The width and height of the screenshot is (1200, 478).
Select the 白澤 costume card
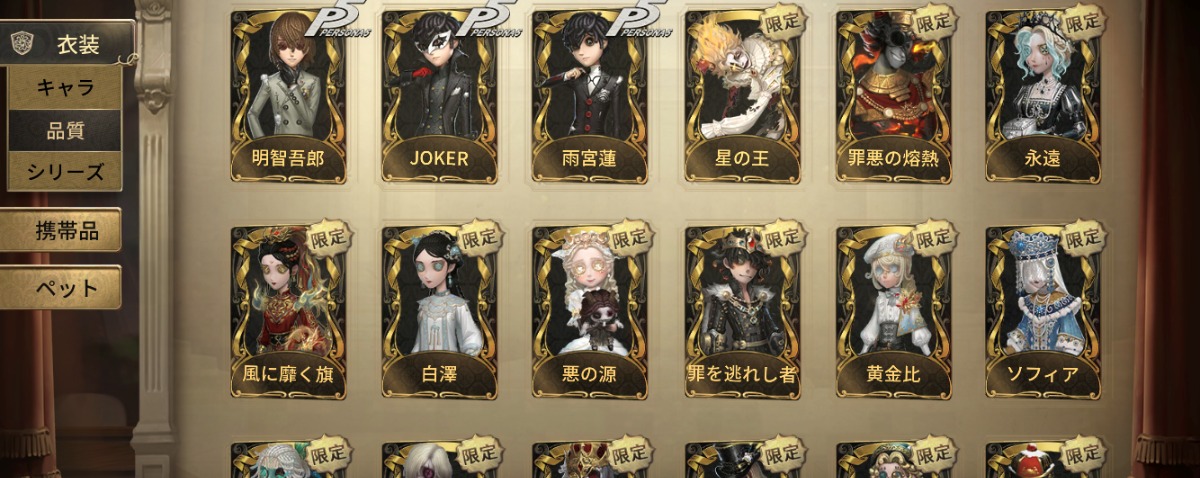(439, 311)
